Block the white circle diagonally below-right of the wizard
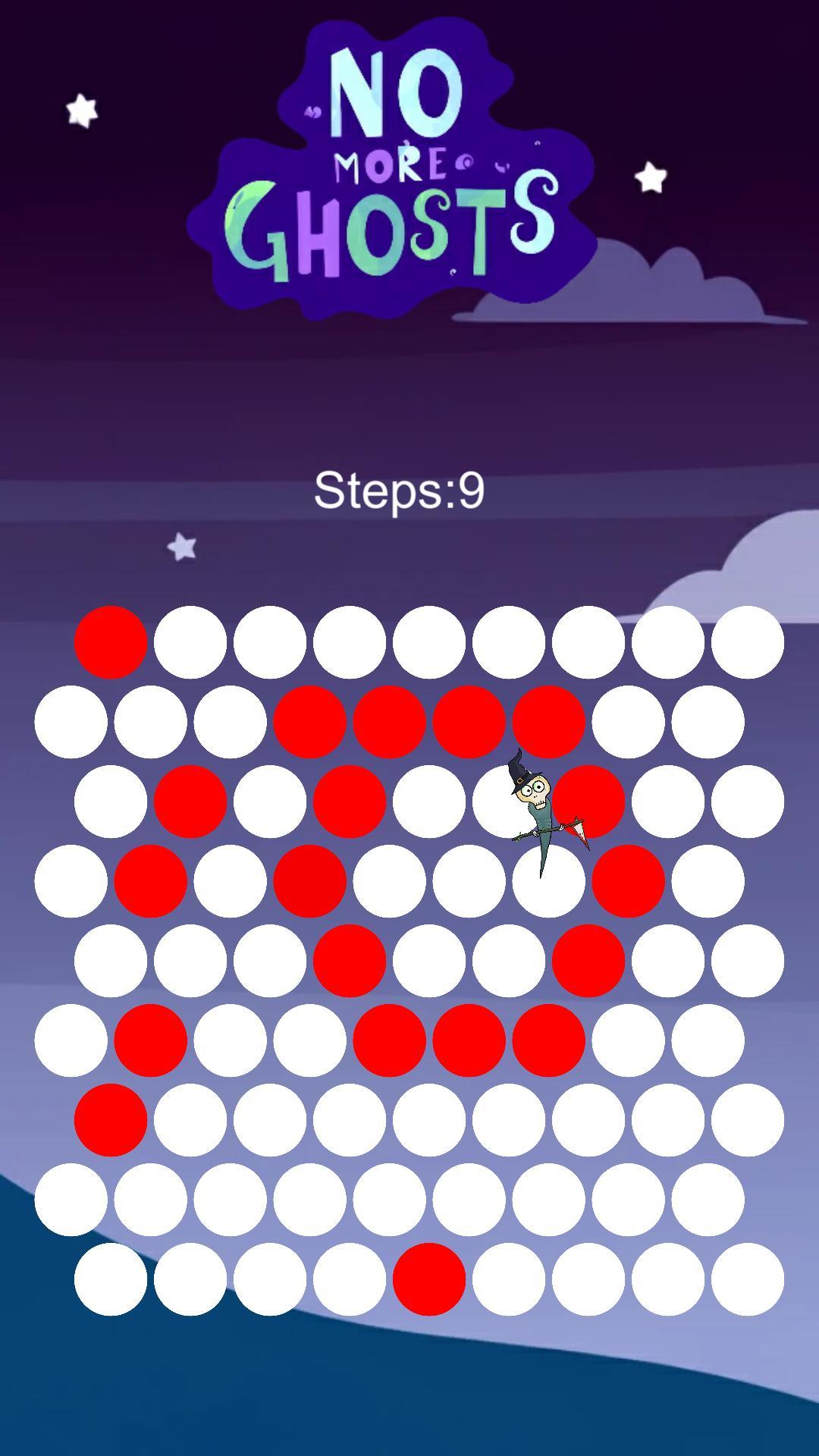The height and width of the screenshot is (1456, 819). [x=548, y=881]
